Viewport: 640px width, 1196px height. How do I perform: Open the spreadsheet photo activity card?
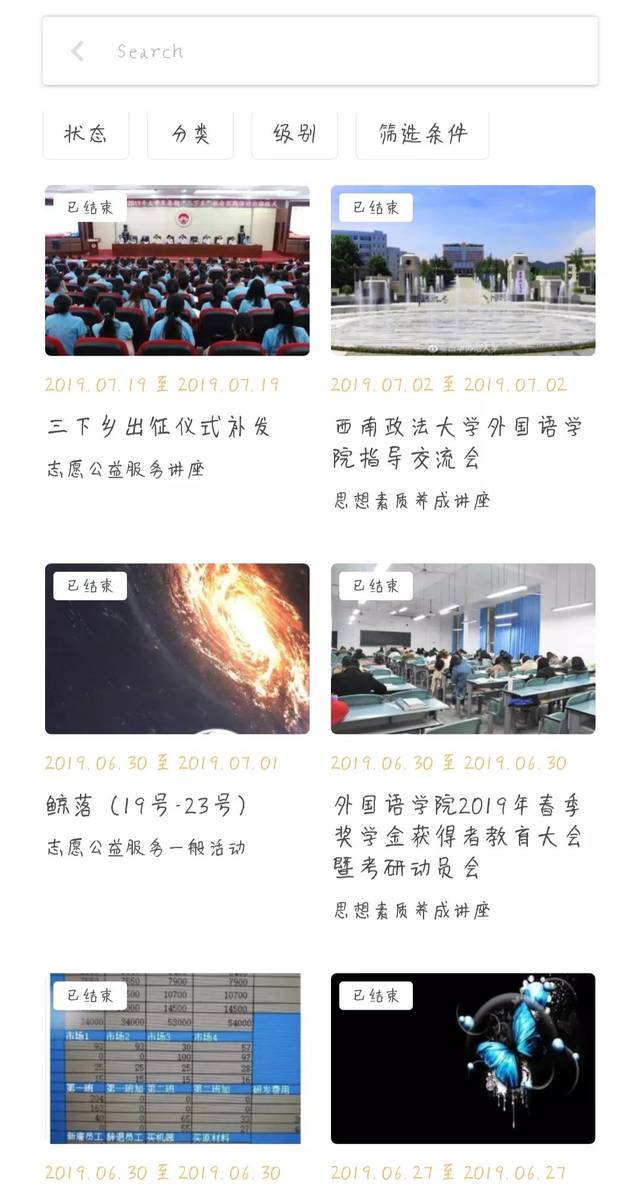point(177,1083)
